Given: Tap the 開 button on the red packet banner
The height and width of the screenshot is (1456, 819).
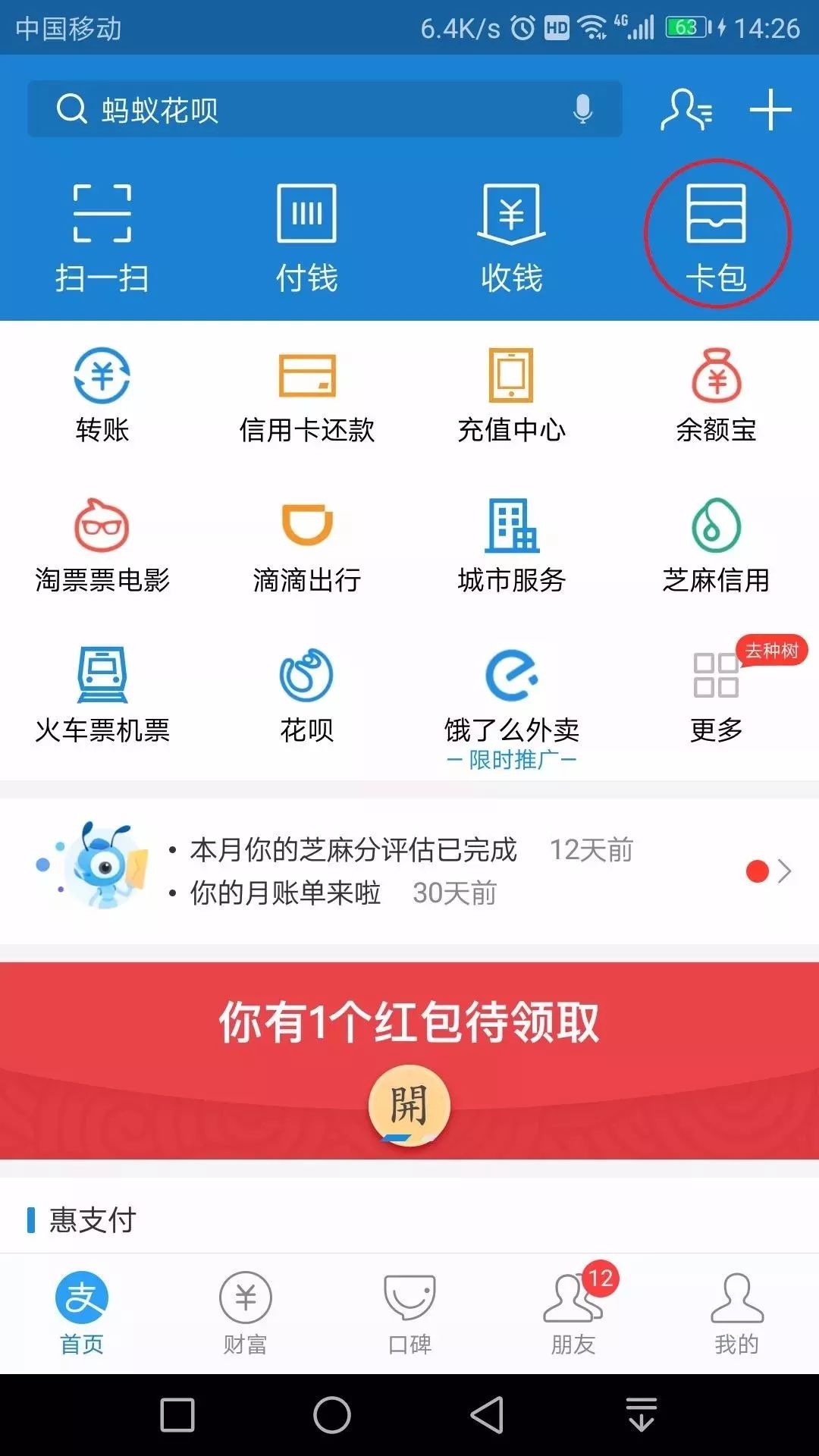Looking at the screenshot, I should click(409, 1106).
